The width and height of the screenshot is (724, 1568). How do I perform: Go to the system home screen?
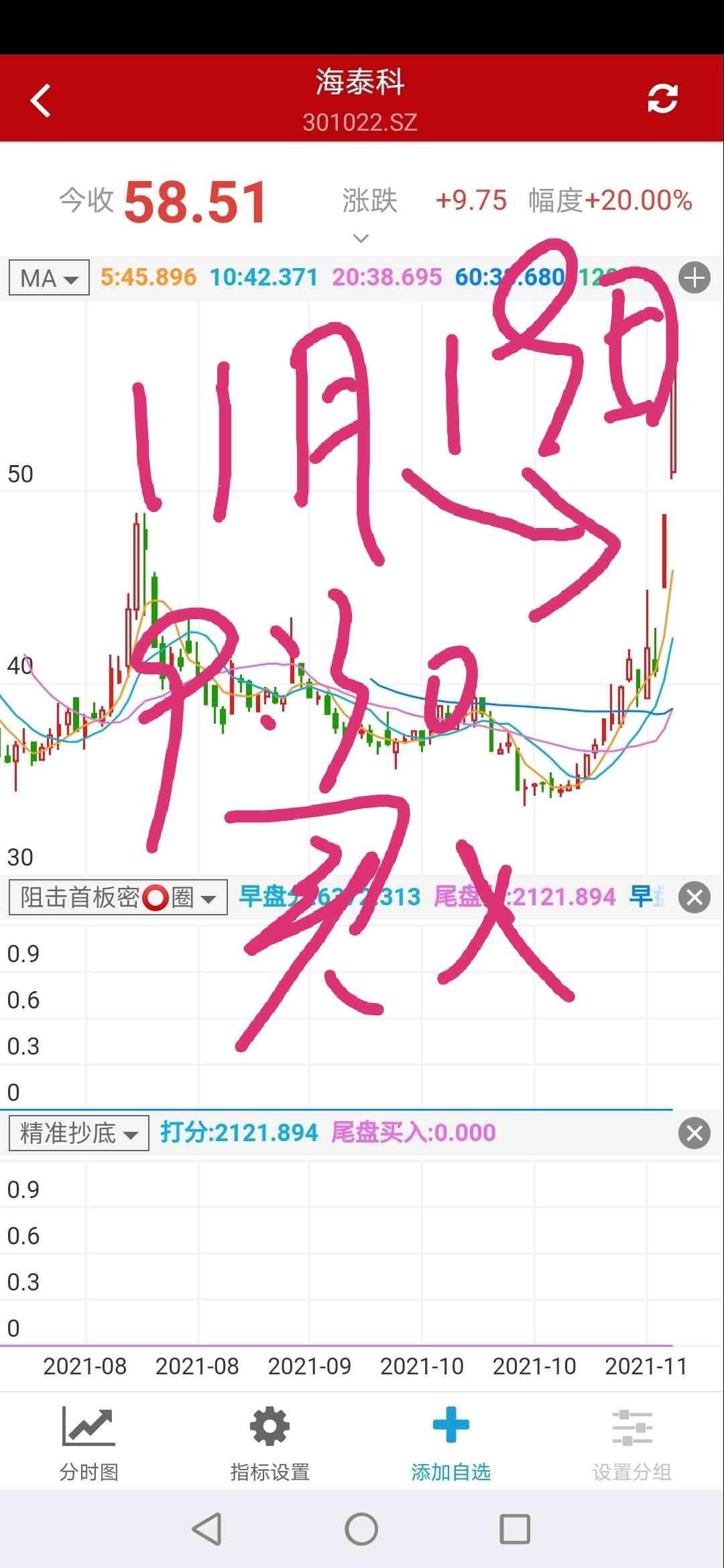pos(361,1529)
